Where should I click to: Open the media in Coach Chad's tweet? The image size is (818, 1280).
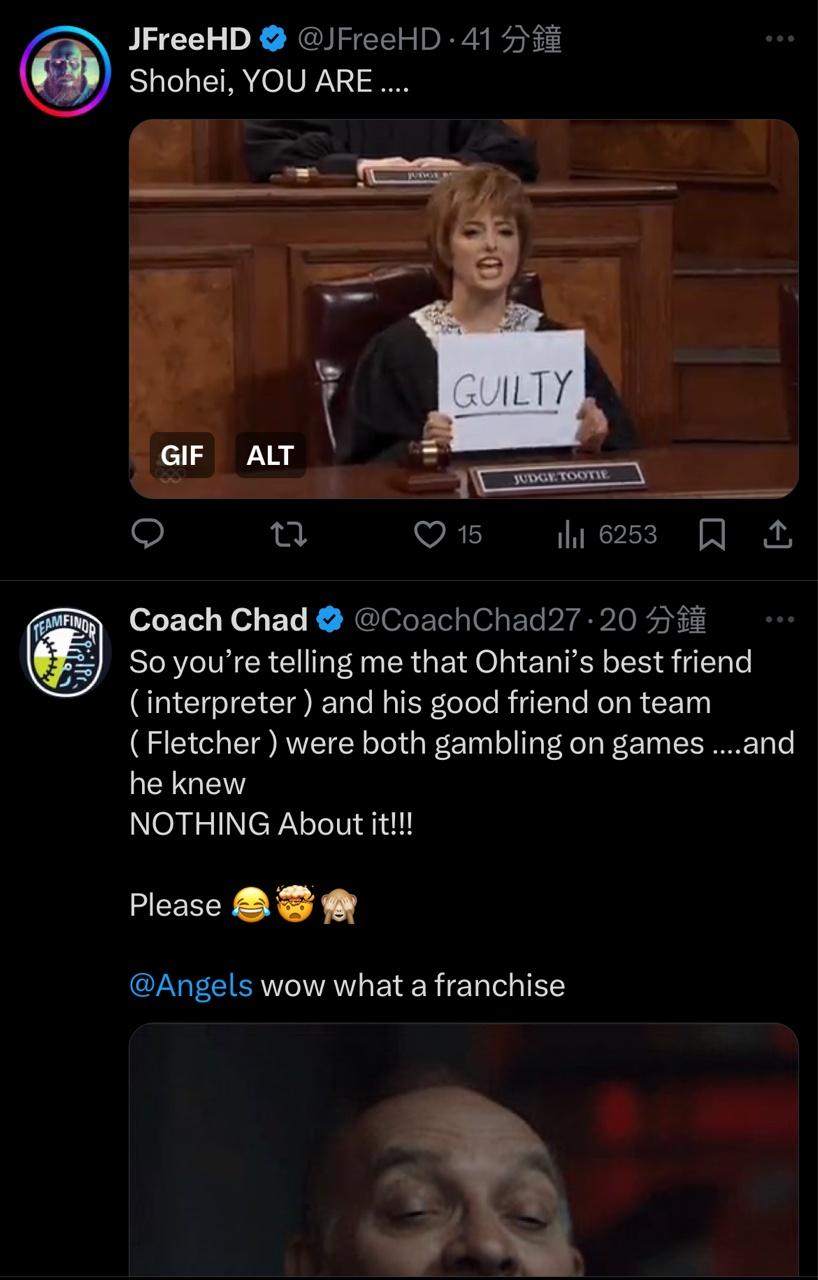click(463, 1150)
